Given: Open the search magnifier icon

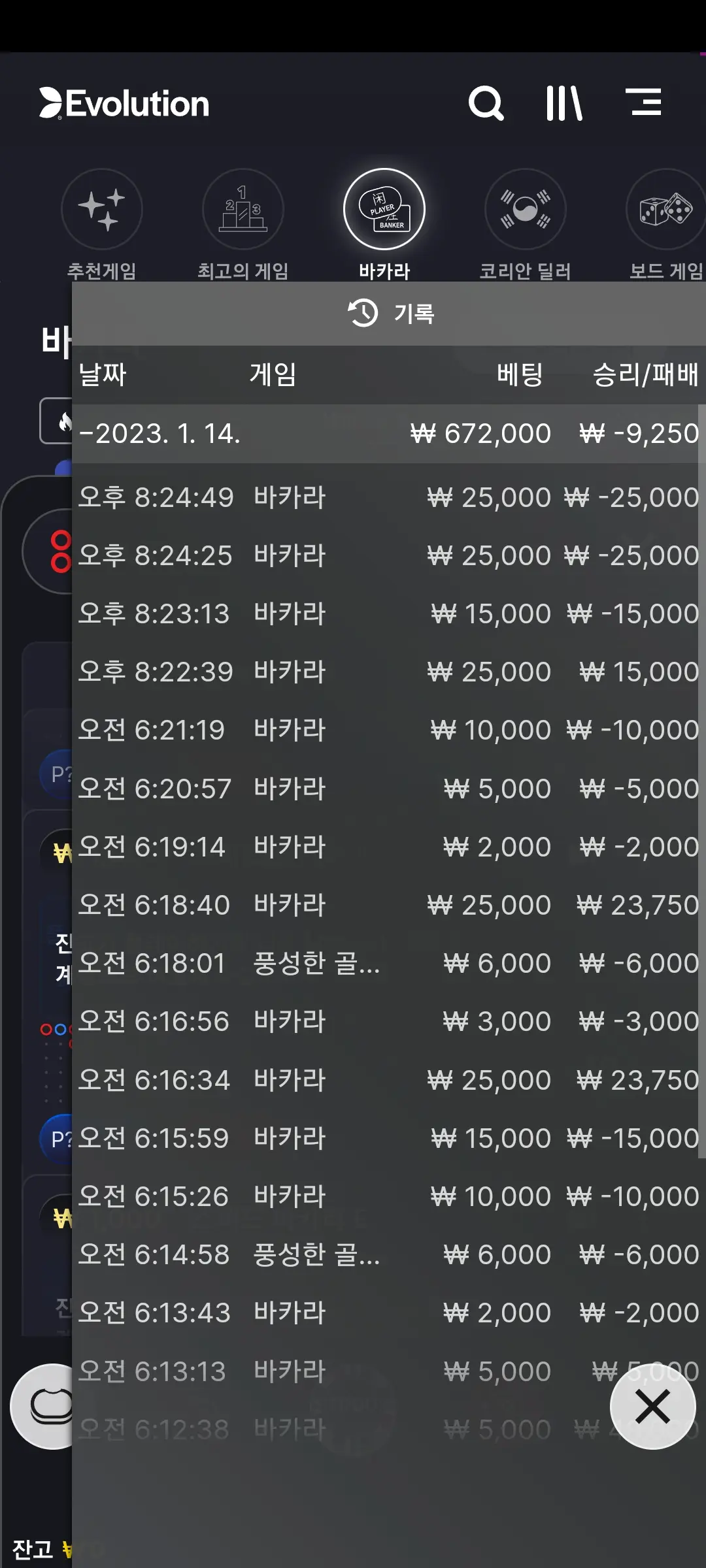Looking at the screenshot, I should pos(486,103).
